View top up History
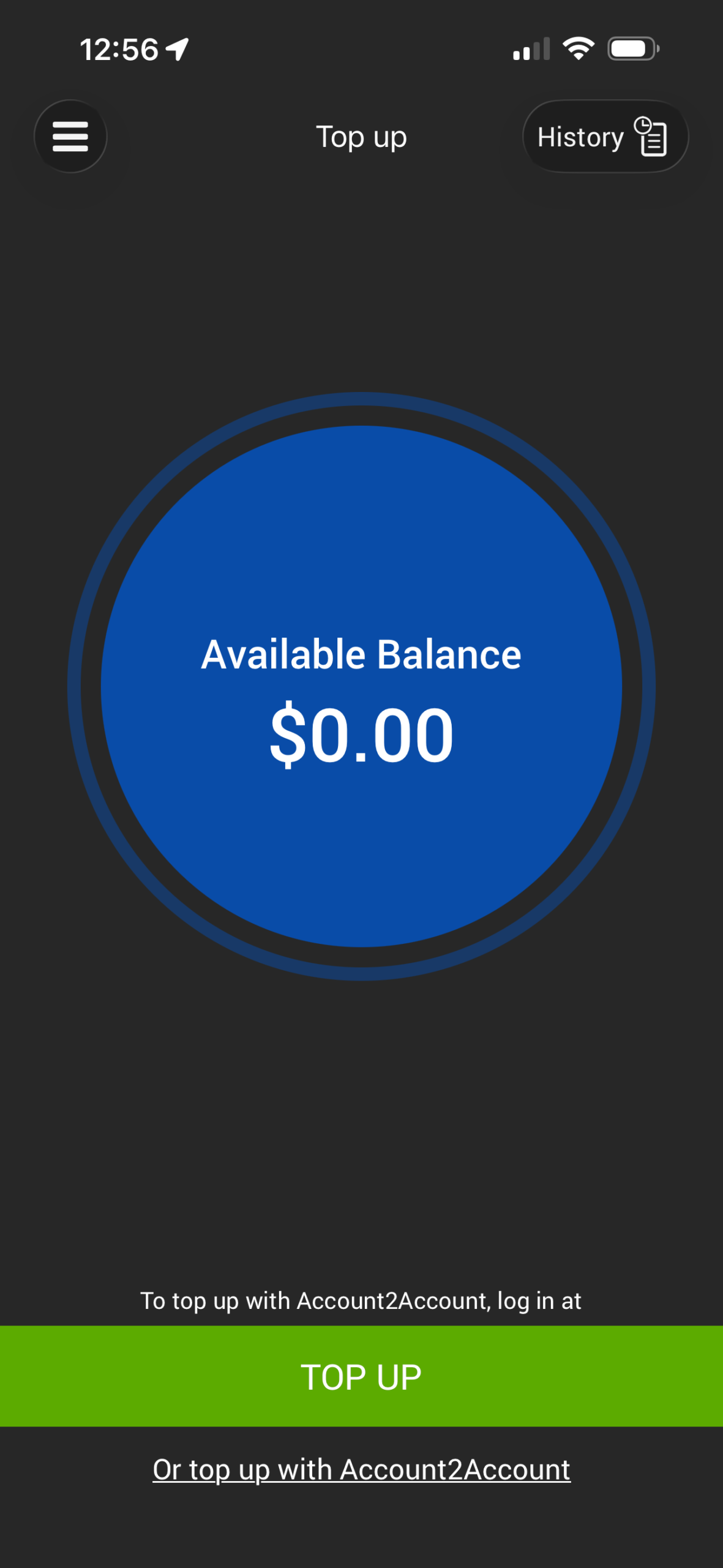723x1568 pixels. coord(604,136)
